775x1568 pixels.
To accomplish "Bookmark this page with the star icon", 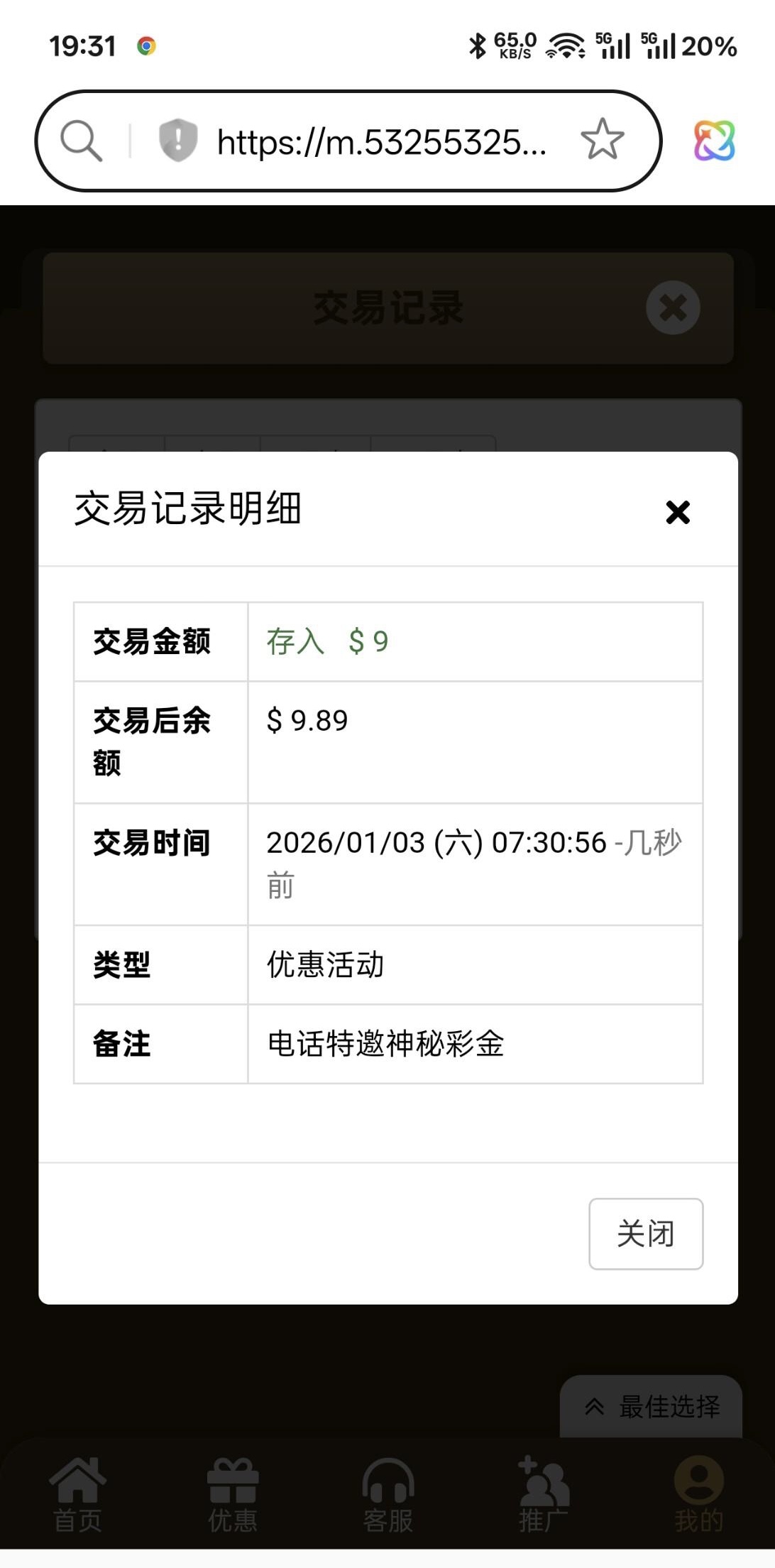I will (600, 141).
